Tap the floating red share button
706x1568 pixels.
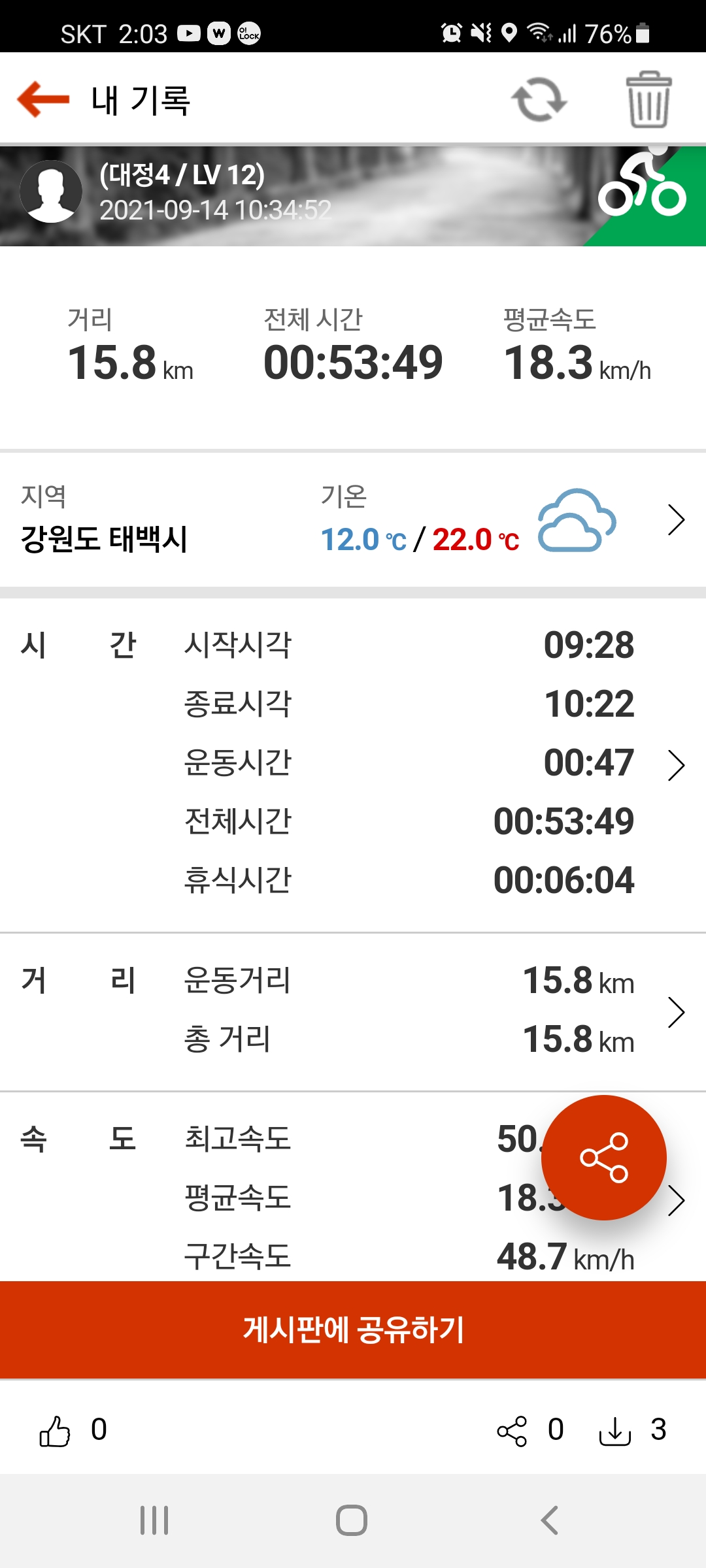(x=603, y=1158)
